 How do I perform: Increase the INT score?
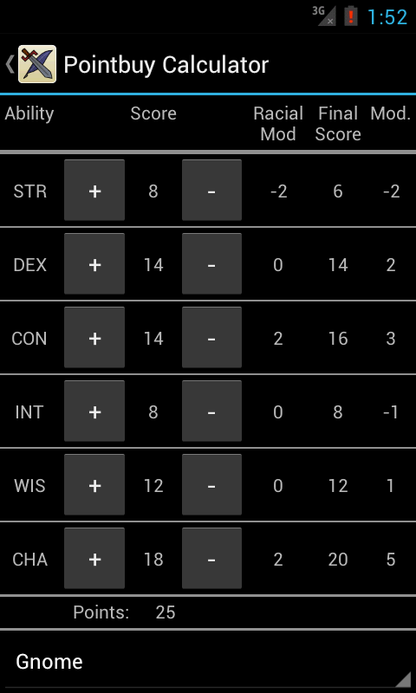94,411
